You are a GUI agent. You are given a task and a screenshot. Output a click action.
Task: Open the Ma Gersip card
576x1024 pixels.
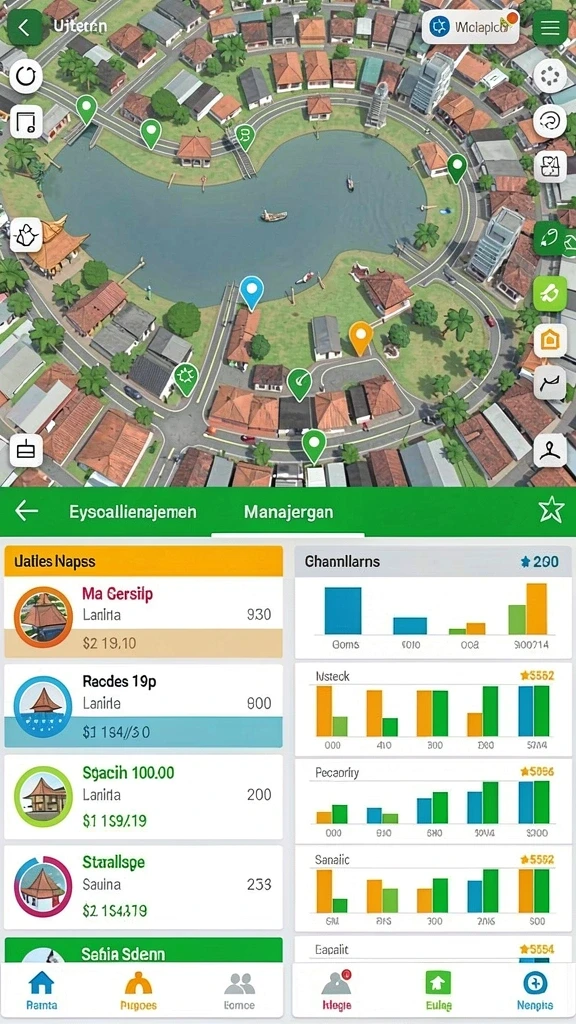144,617
